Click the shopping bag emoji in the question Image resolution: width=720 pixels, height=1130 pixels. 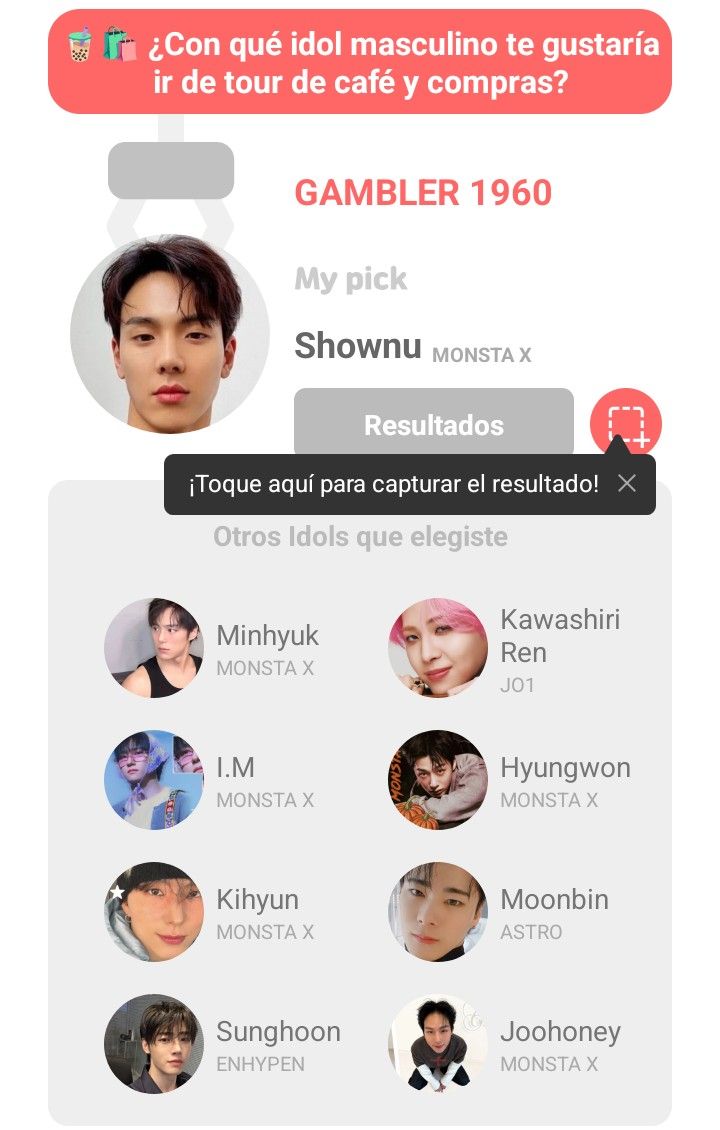pos(119,44)
